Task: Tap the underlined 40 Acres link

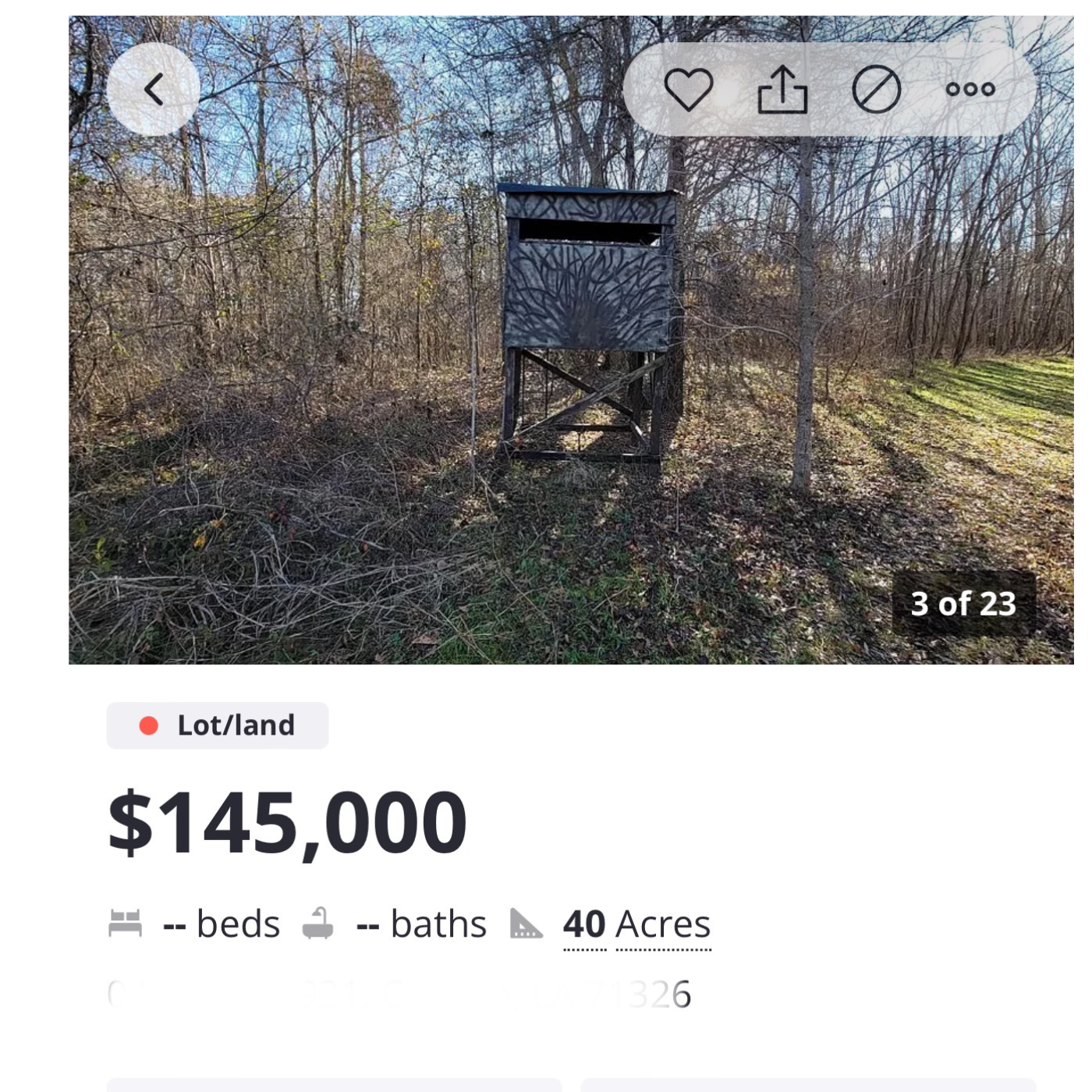Action: click(x=636, y=924)
